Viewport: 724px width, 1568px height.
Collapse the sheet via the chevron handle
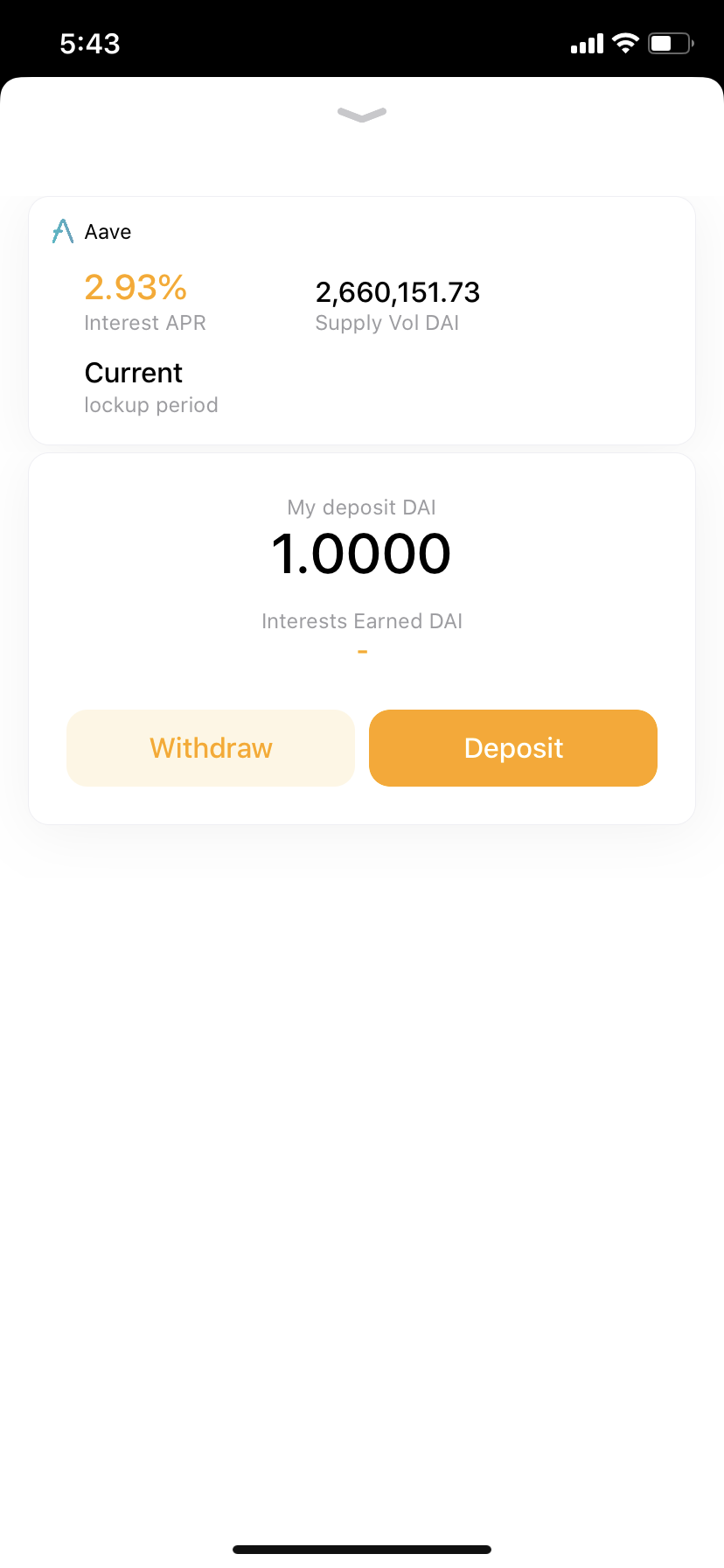[x=361, y=114]
